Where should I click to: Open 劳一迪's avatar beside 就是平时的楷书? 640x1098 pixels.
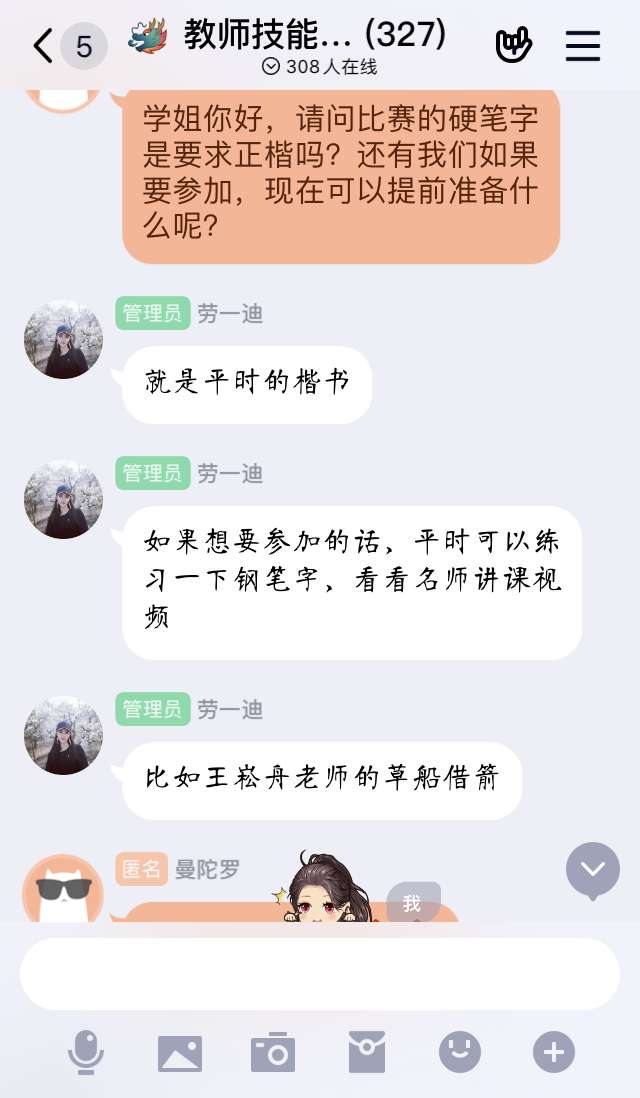tap(63, 340)
